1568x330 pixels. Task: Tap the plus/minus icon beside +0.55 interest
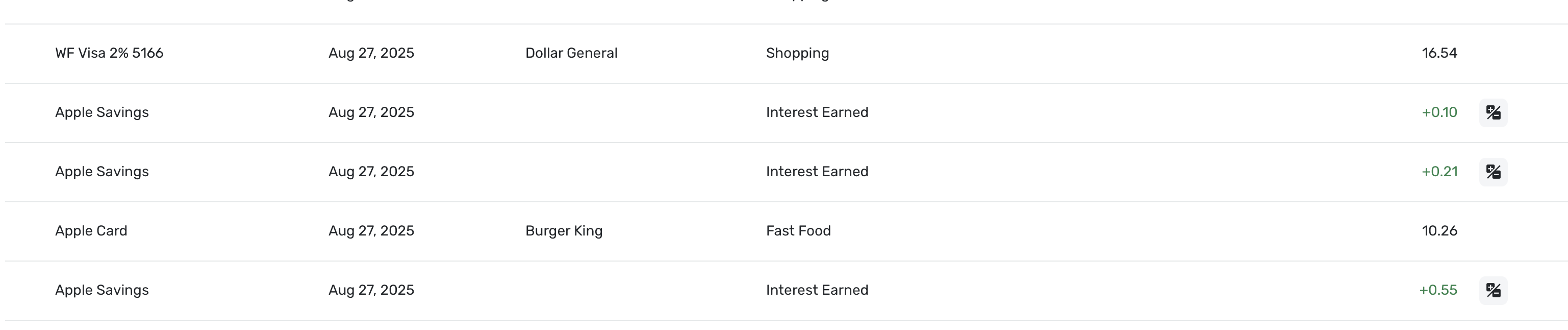pos(1493,290)
